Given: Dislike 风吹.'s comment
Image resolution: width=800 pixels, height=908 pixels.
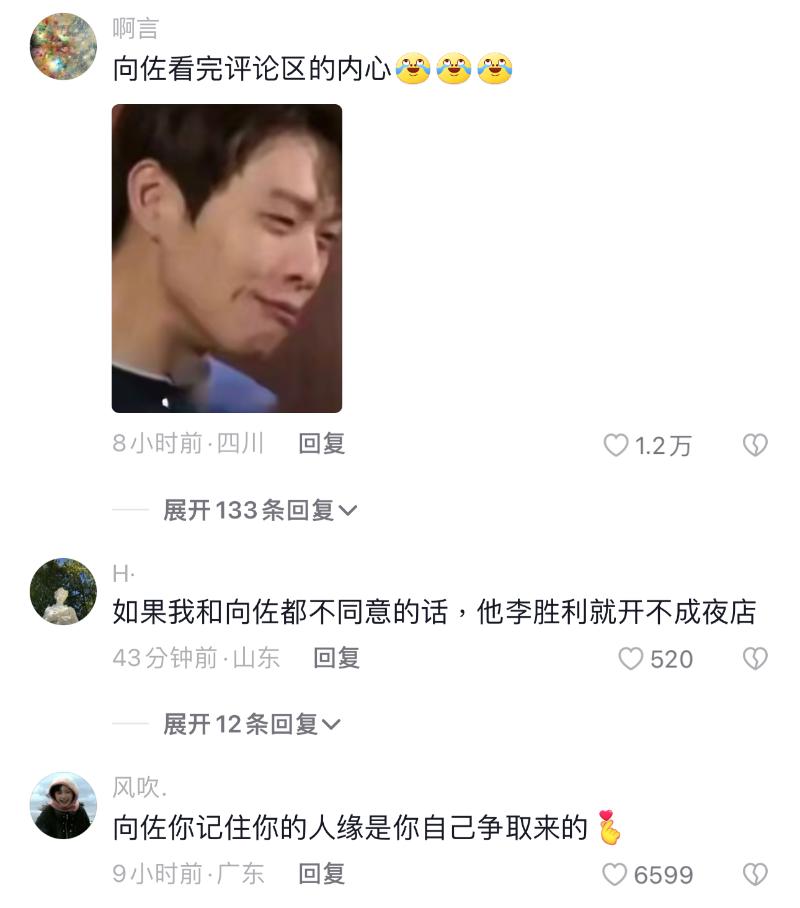Looking at the screenshot, I should pyautogui.click(x=755, y=875).
